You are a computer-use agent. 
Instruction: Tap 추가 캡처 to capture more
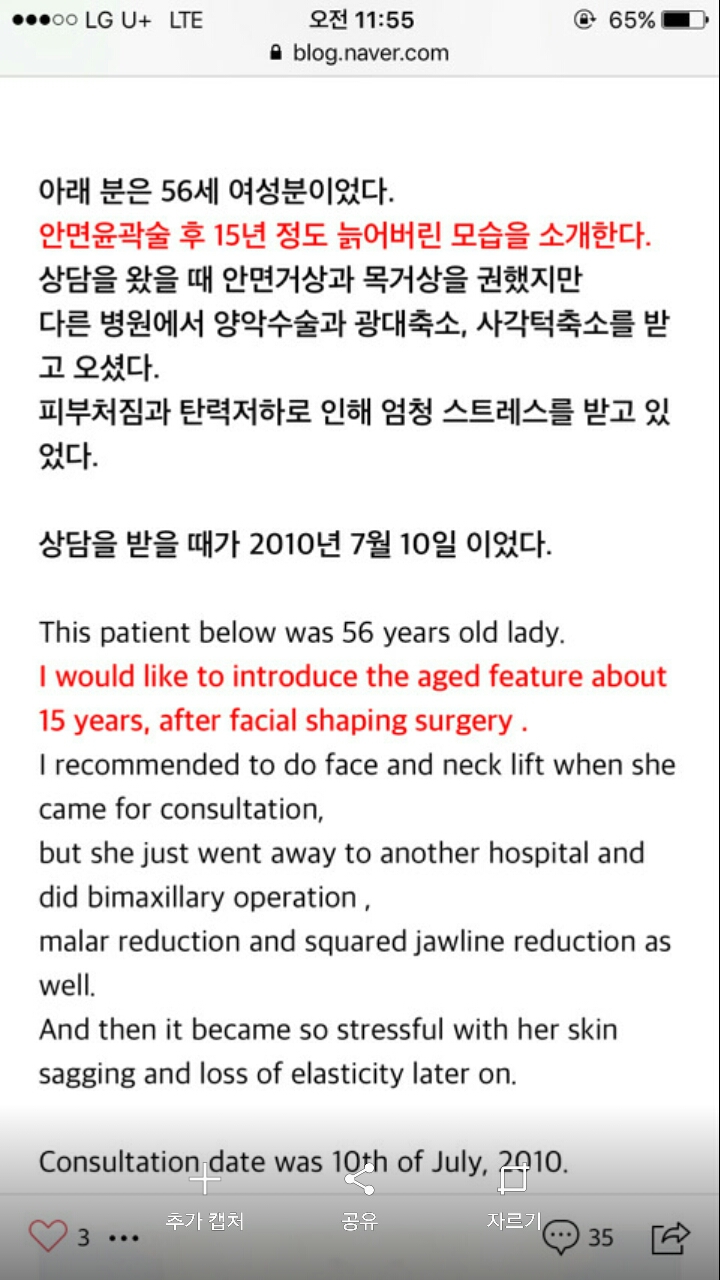point(204,1198)
